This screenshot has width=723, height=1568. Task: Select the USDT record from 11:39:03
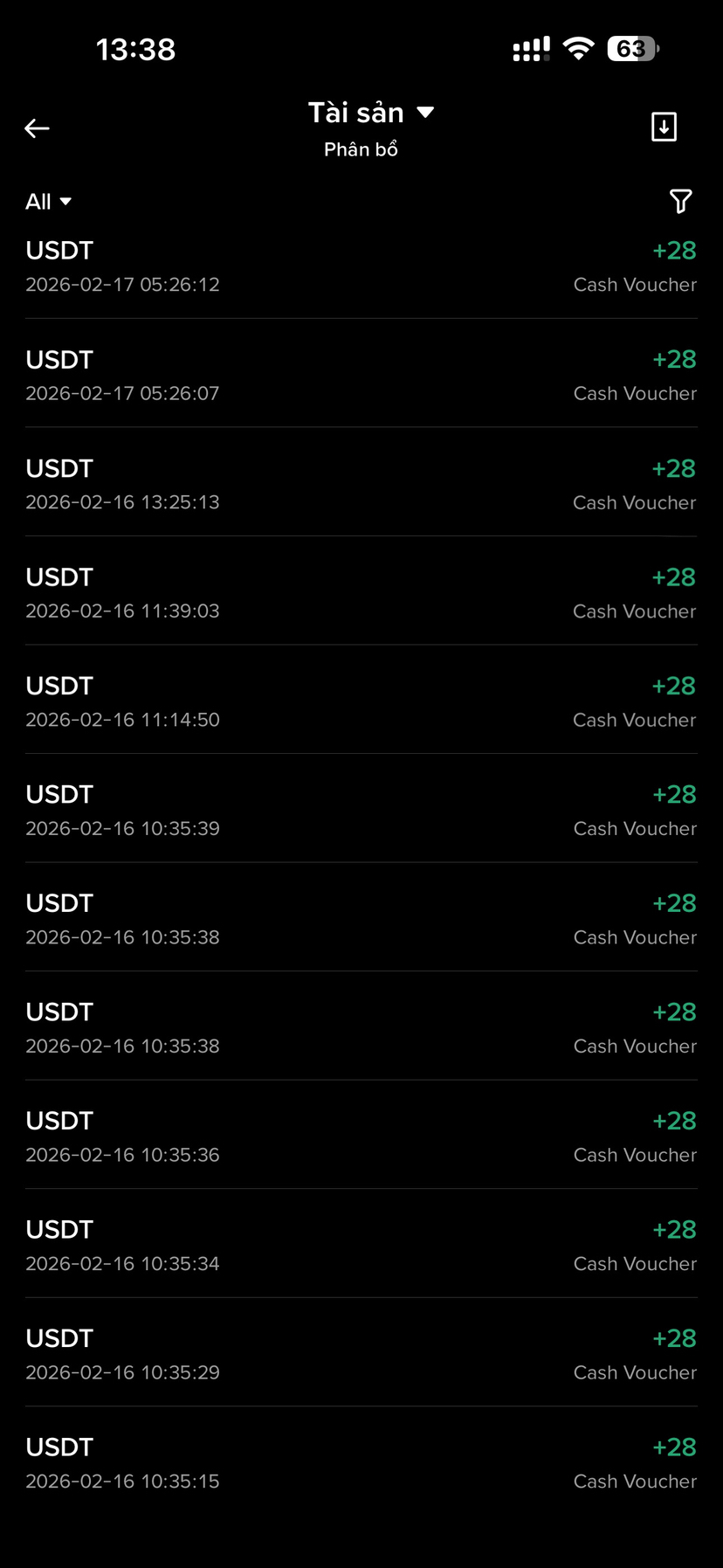click(361, 593)
